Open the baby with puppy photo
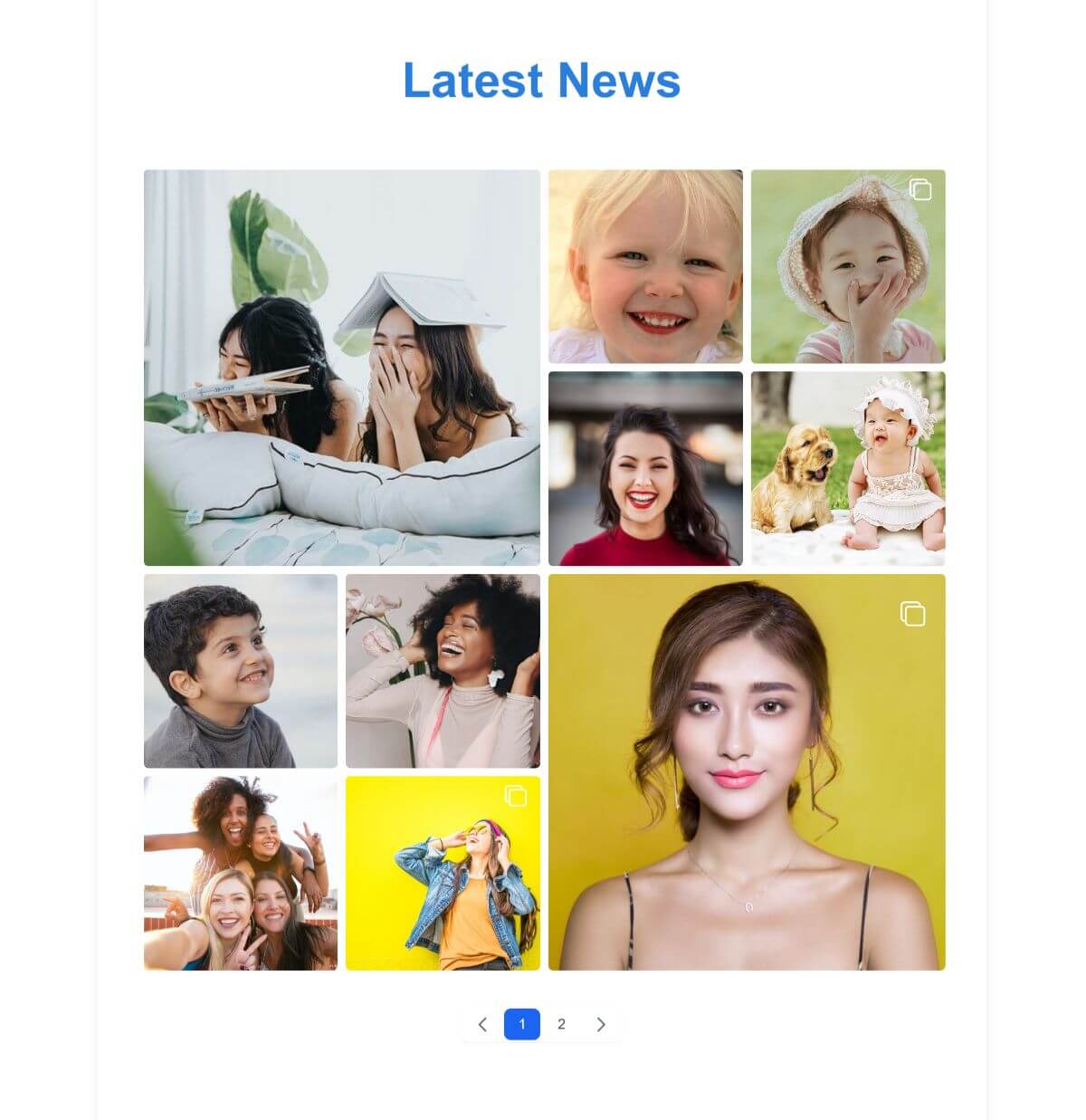Viewport: 1086px width, 1120px height. (848, 468)
